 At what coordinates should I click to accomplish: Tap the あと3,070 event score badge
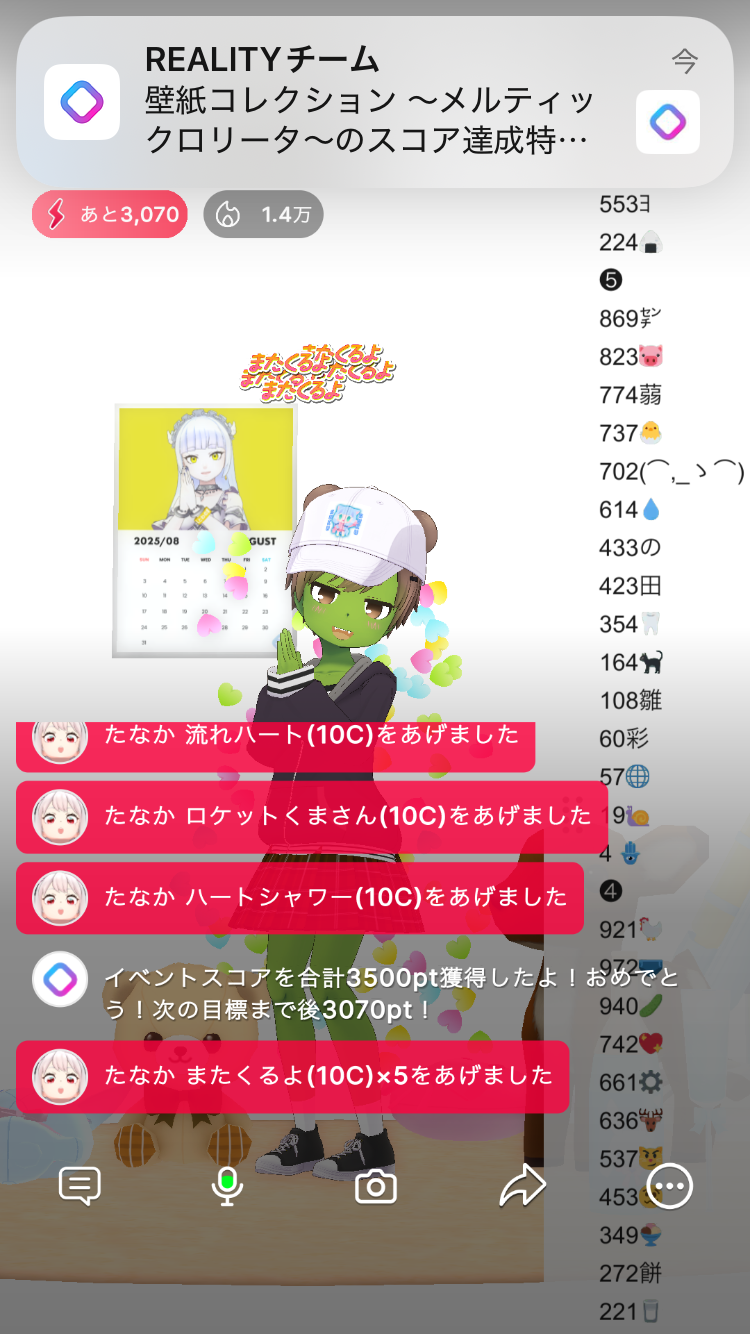point(110,214)
